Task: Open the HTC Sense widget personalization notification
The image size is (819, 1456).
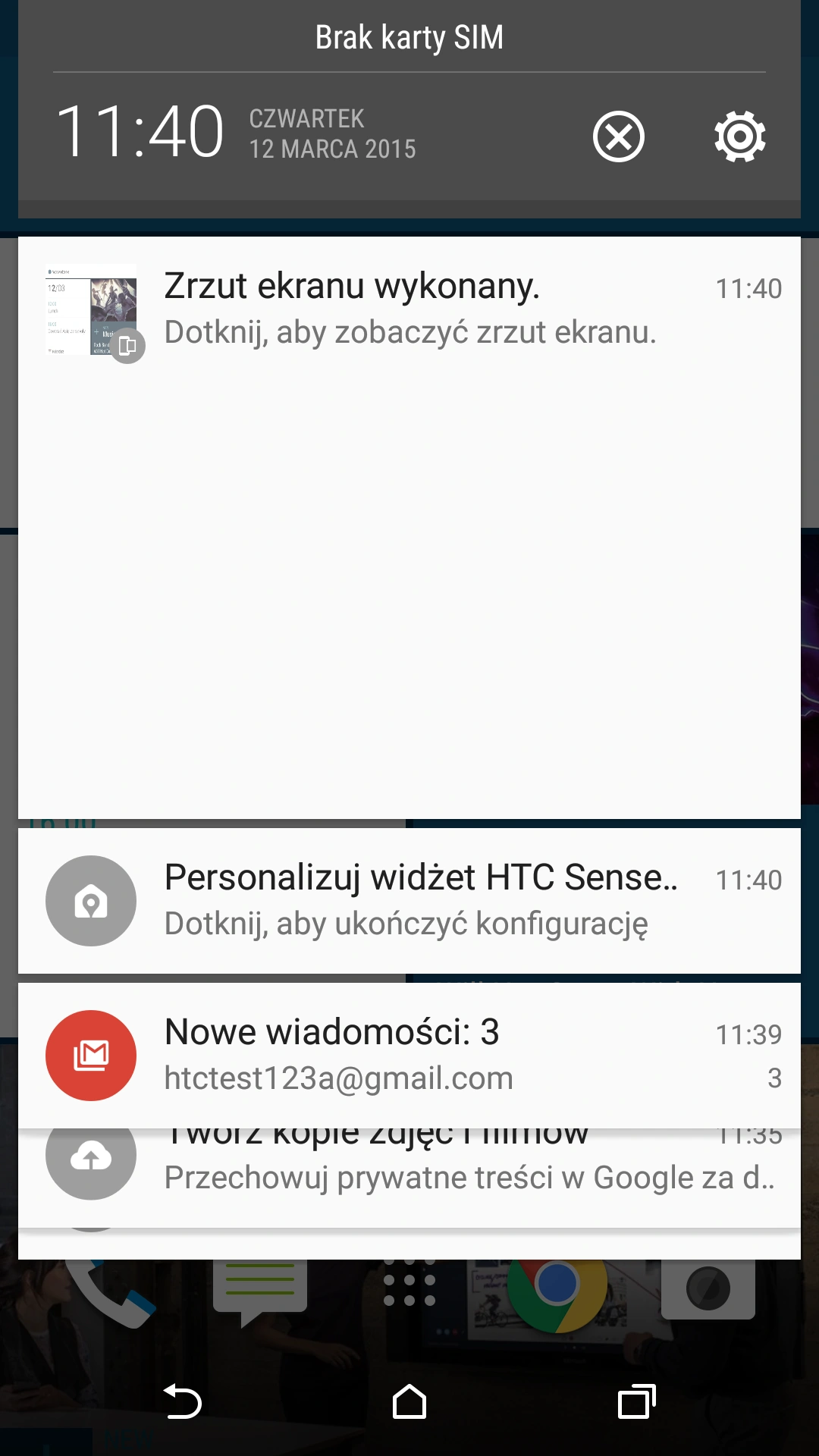Action: (409, 901)
